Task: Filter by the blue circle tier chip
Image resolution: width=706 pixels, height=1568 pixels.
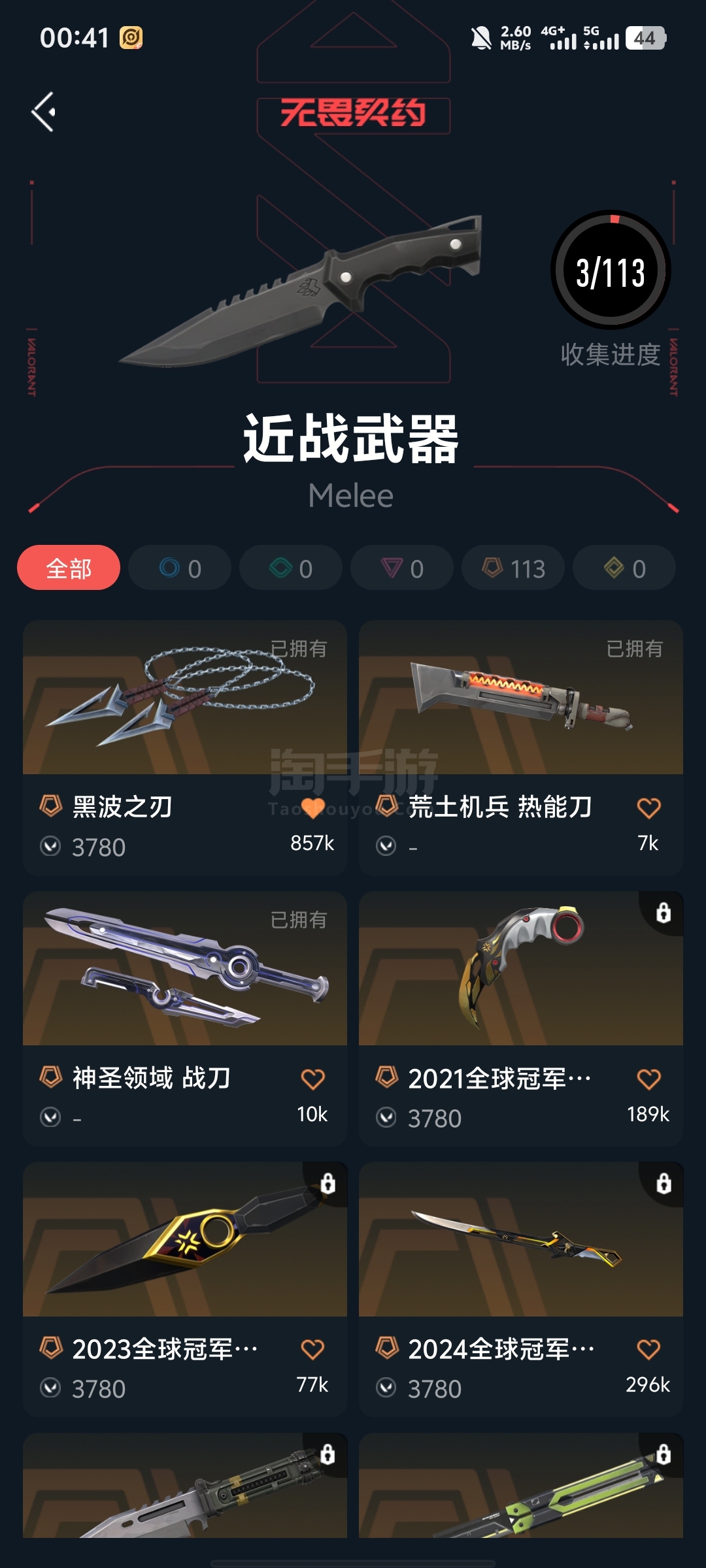Action: (x=180, y=568)
